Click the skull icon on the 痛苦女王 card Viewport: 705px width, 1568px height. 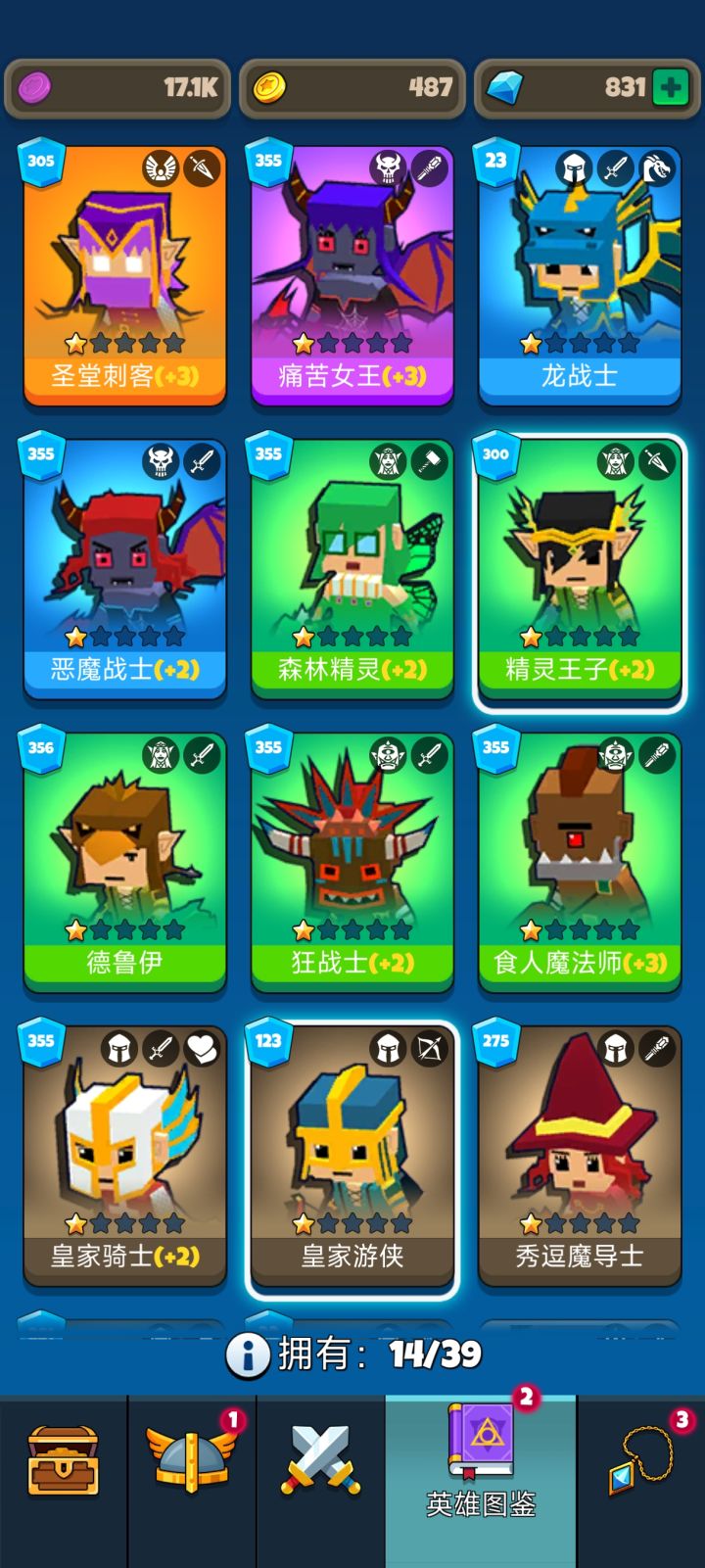point(388,166)
